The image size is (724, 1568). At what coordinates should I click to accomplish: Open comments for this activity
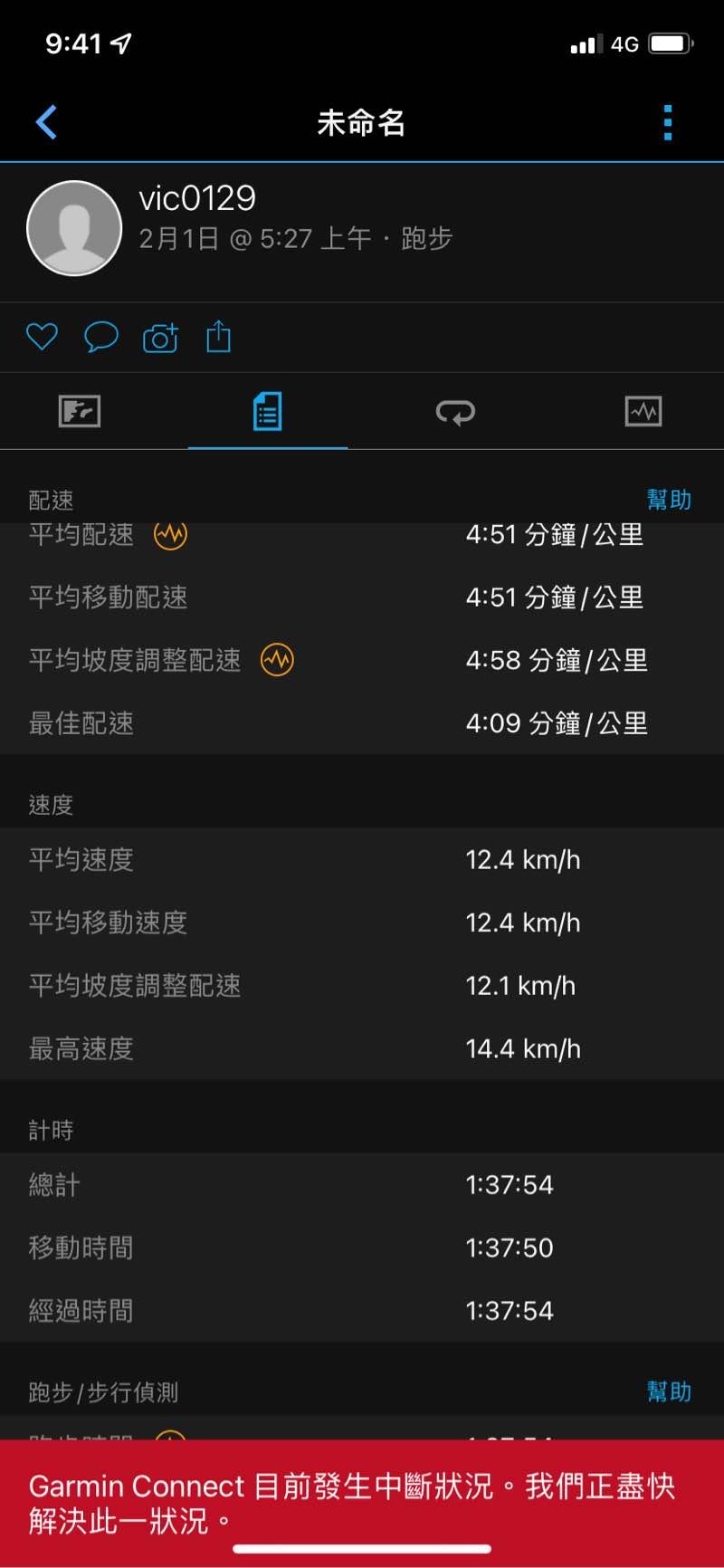click(x=100, y=337)
